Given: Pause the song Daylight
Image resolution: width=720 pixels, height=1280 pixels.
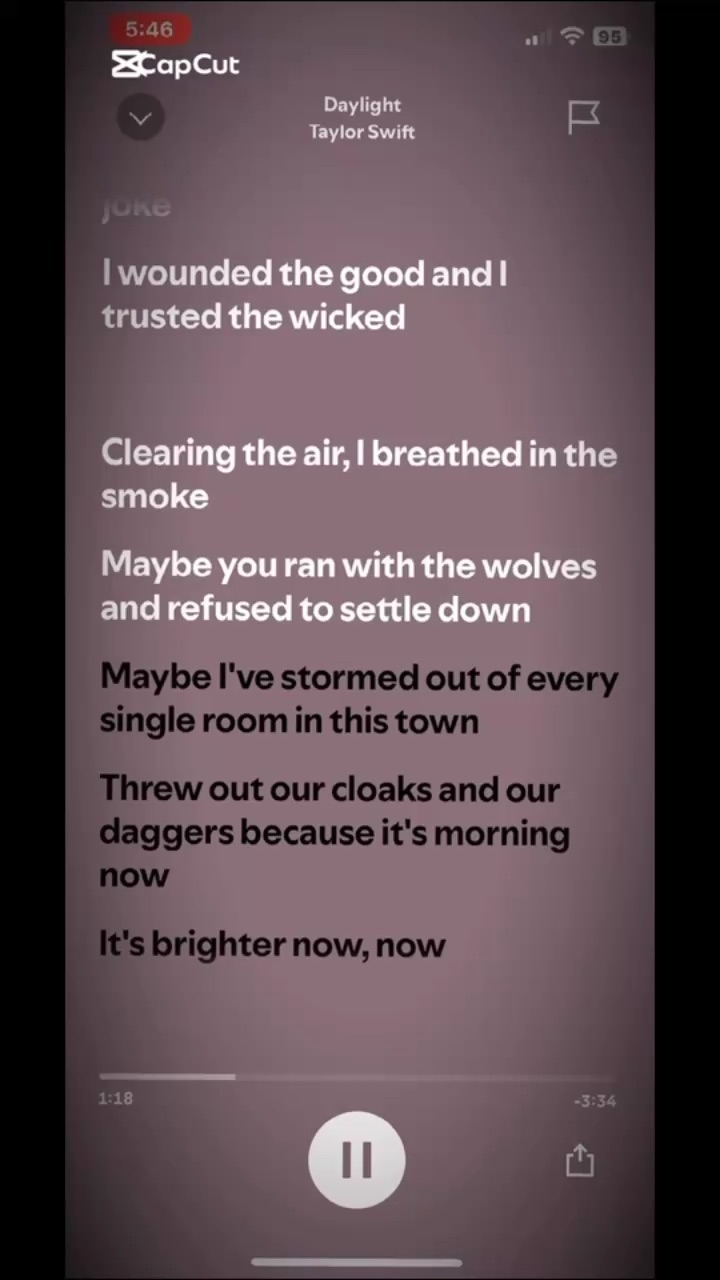Looking at the screenshot, I should tap(357, 1160).
